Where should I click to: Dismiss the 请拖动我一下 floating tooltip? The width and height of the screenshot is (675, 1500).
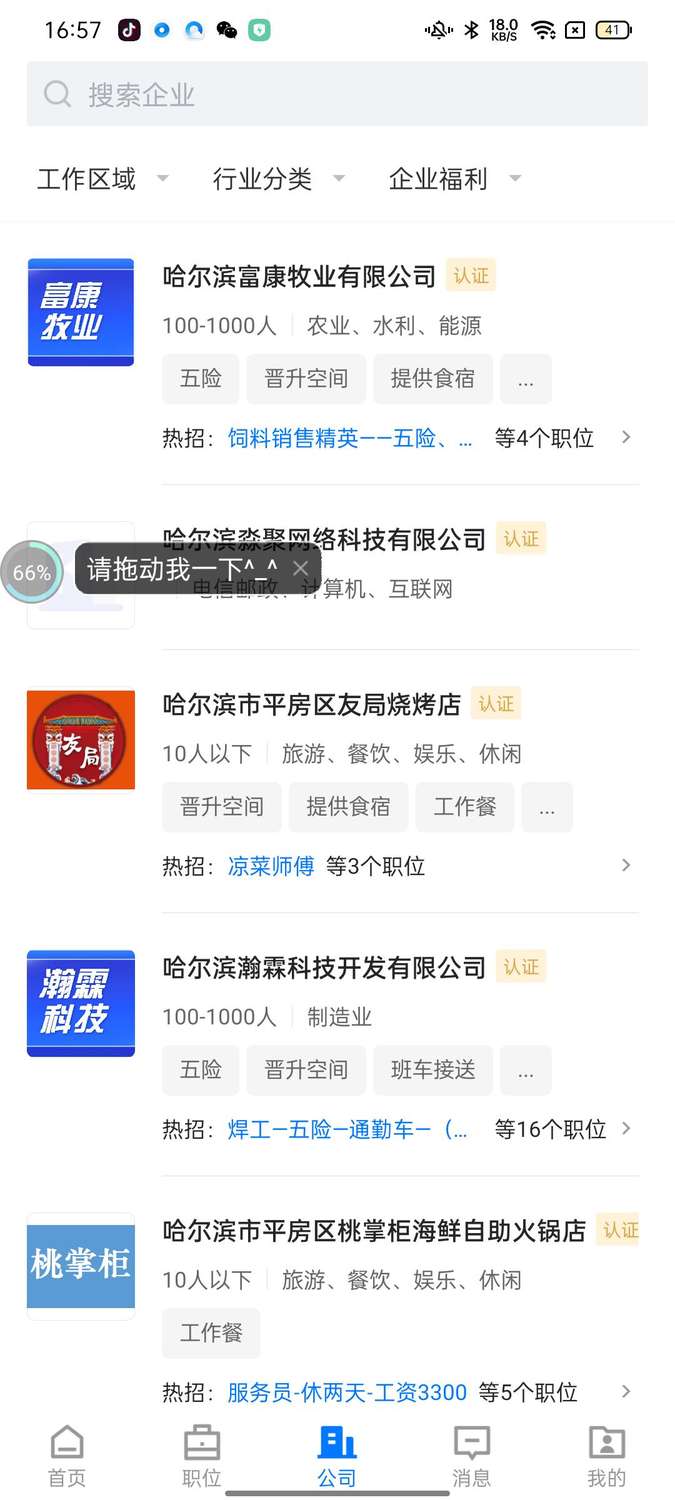(300, 569)
